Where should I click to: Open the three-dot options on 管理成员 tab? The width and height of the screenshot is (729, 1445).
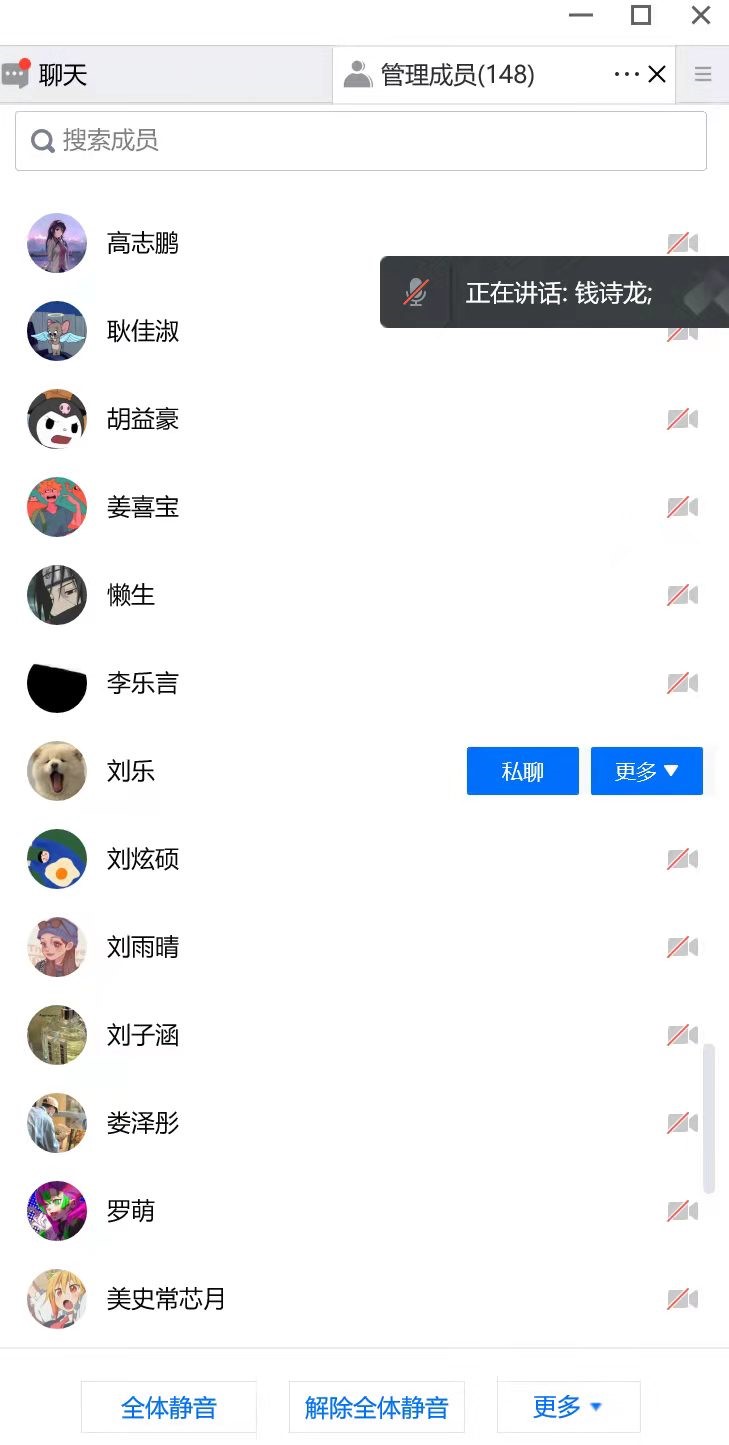click(625, 74)
